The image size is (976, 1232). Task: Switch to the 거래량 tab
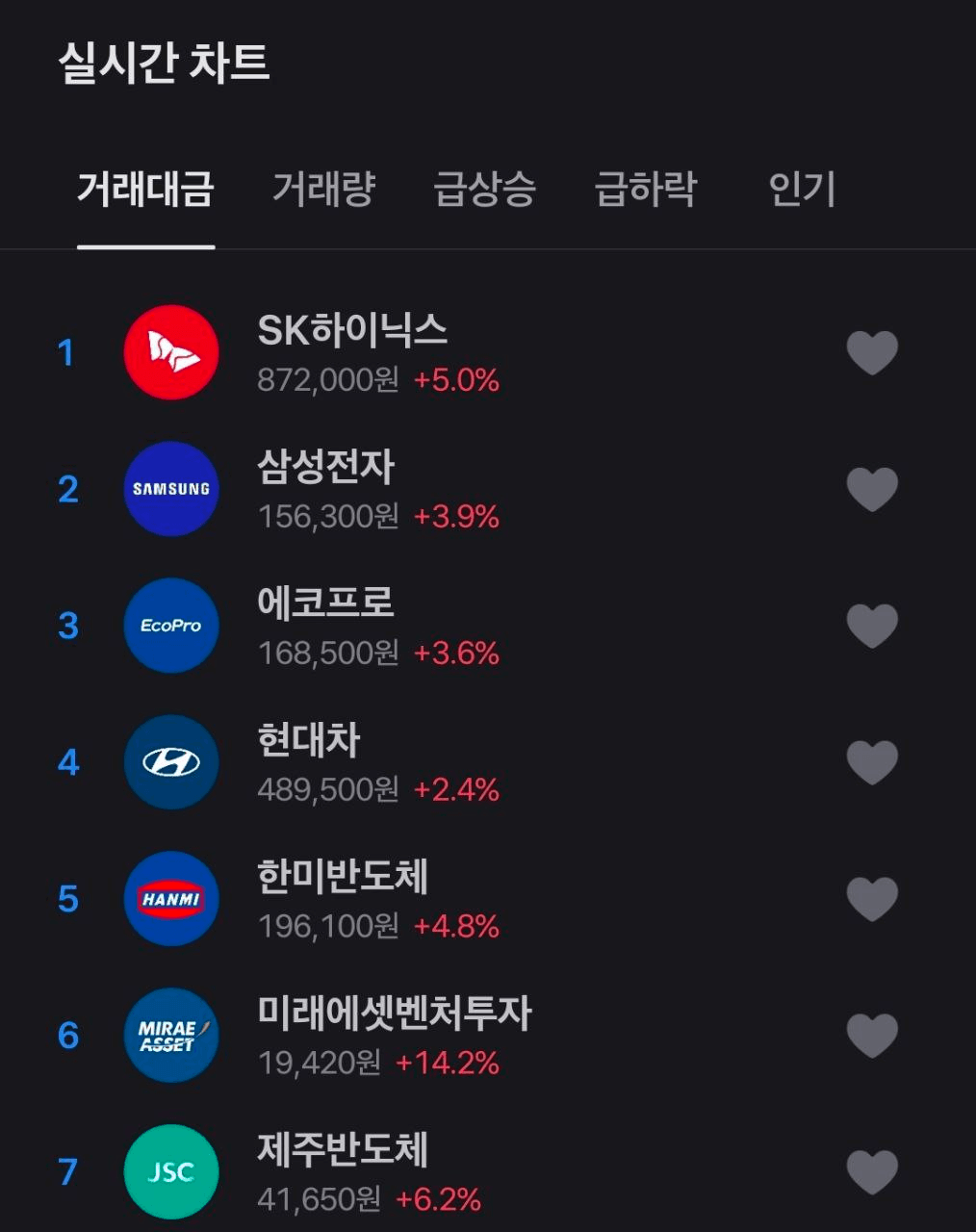click(x=323, y=189)
